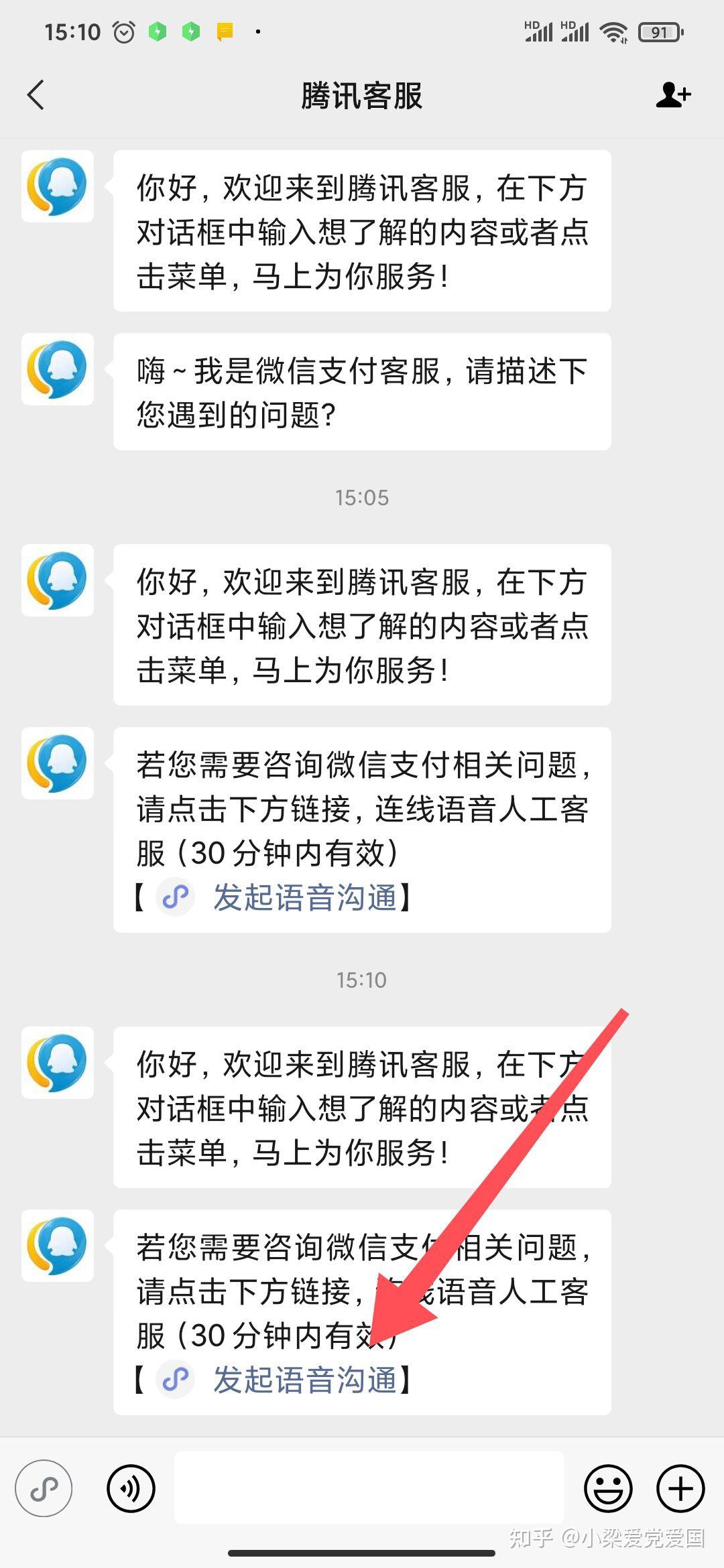Open the emoji sticker panel
The height and width of the screenshot is (1568, 724).
click(x=608, y=1488)
